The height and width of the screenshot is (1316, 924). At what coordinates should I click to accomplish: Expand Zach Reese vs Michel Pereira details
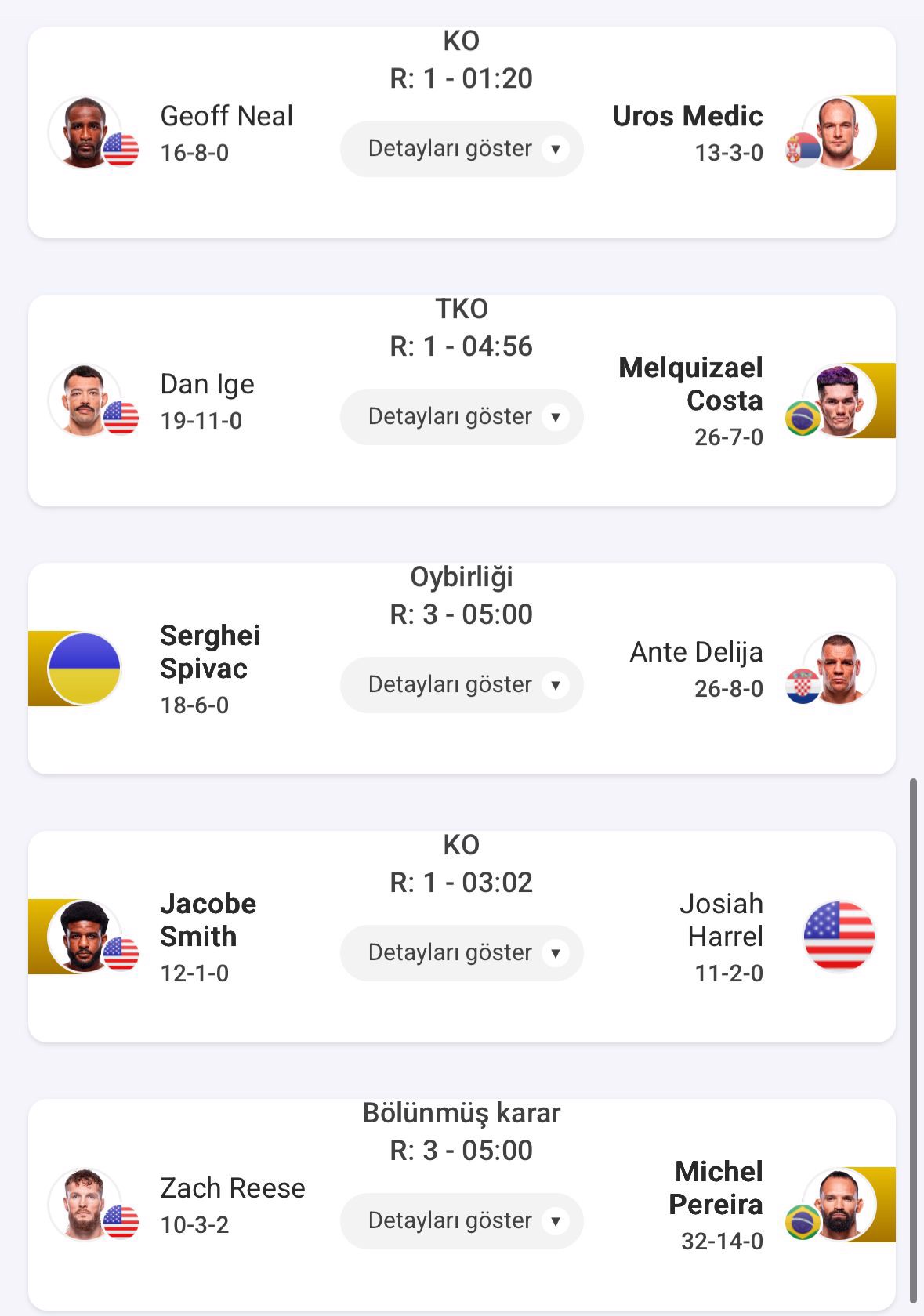tap(461, 1221)
